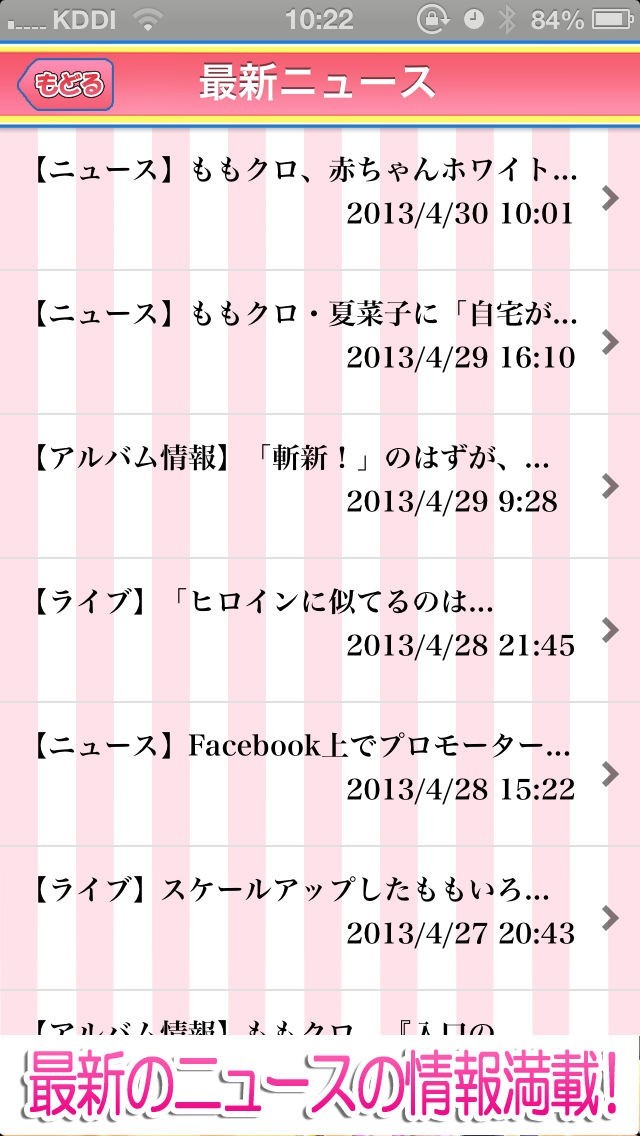Open news Facebook上でプロモーター
Image resolution: width=640 pixels, height=1136 pixels.
320,773
